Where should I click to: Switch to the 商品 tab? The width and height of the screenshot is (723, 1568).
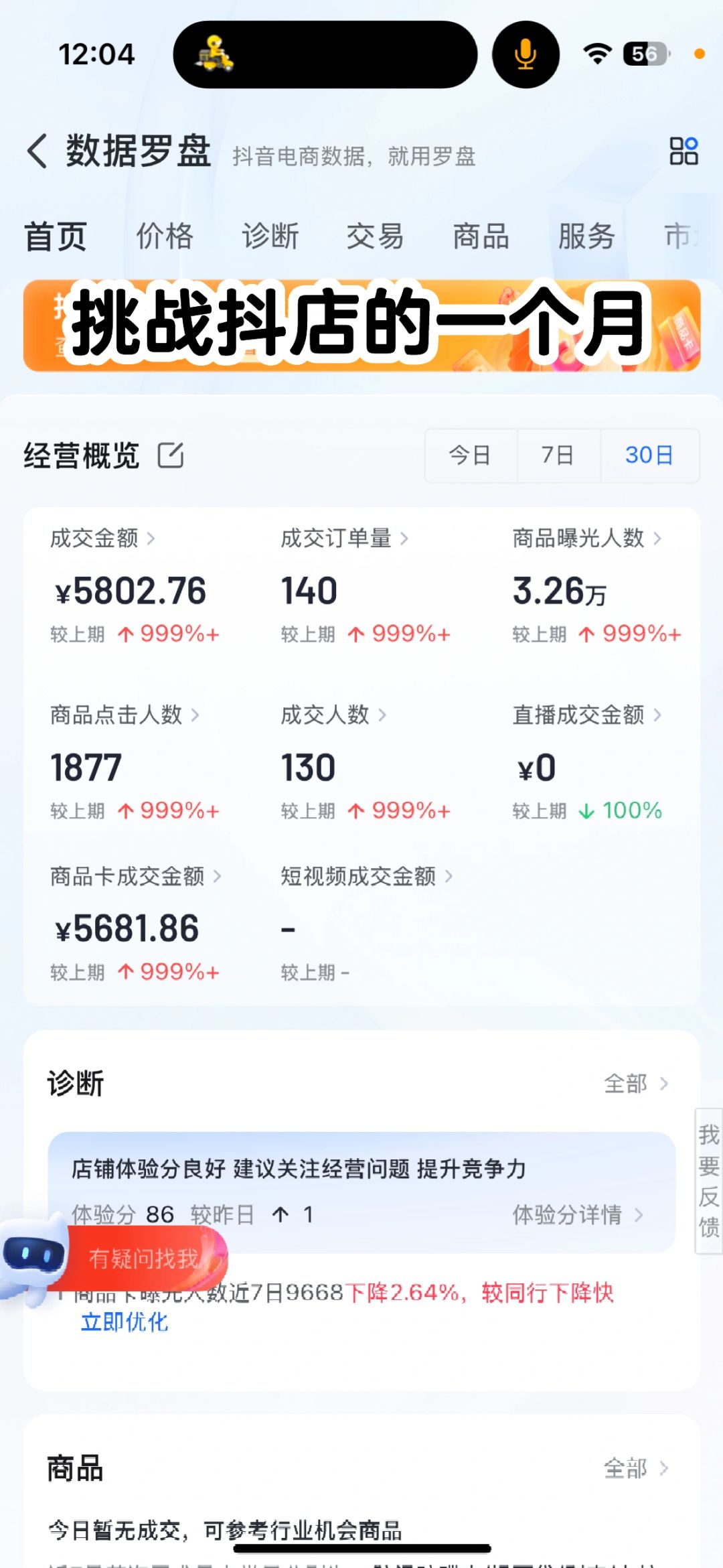[481, 236]
